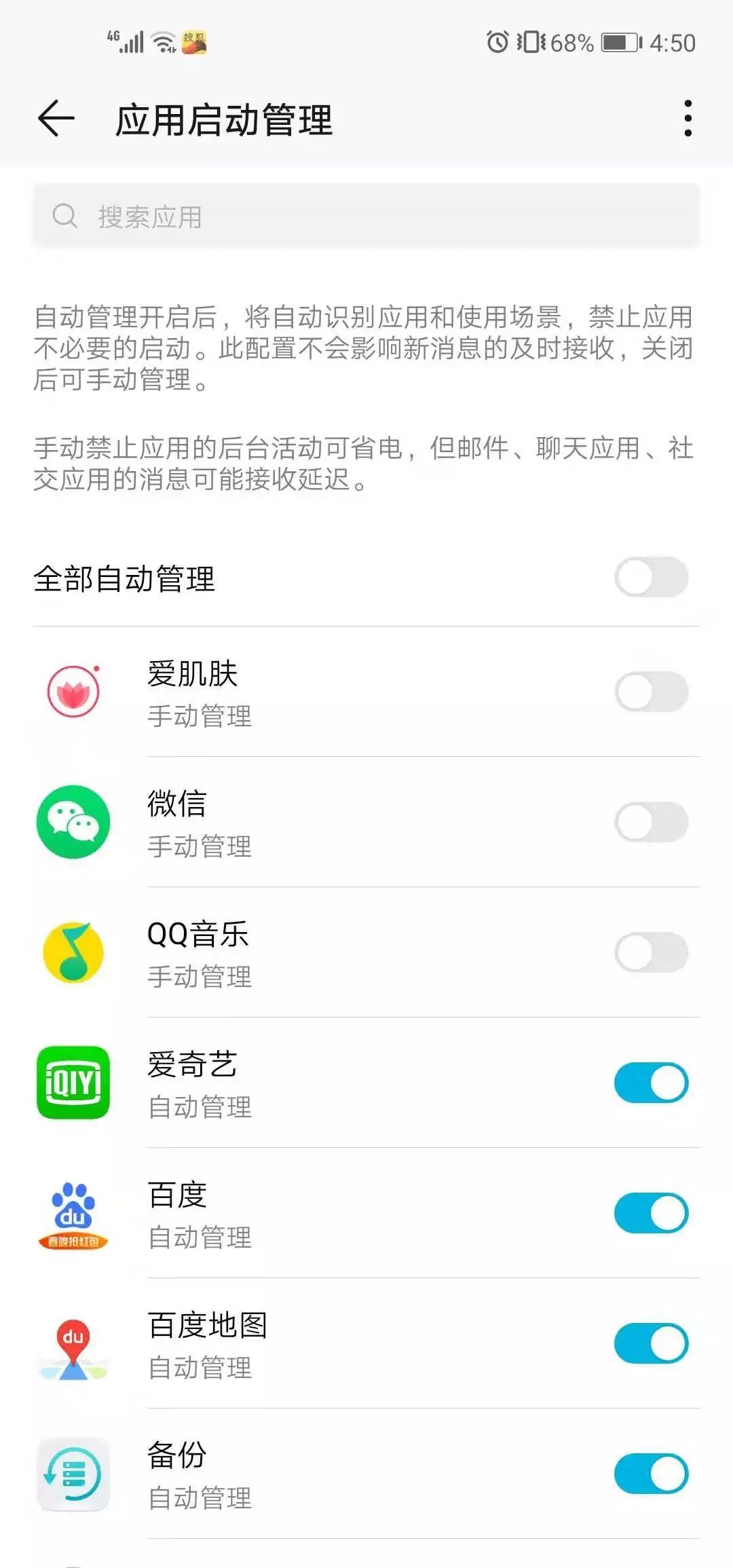Switch QQ音乐 to automatic management
This screenshot has width=733, height=1568.
[651, 952]
